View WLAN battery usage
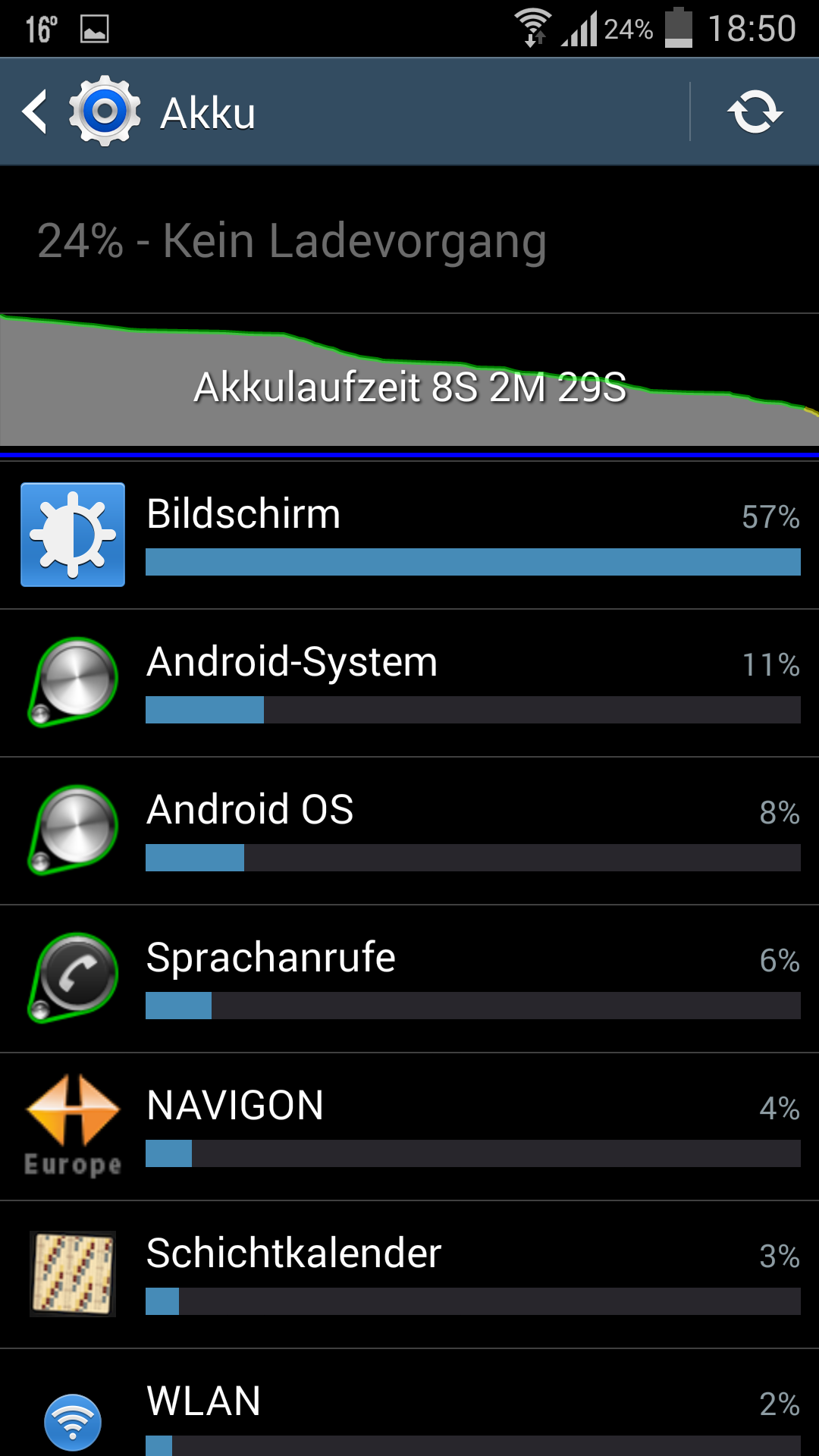The height and width of the screenshot is (1456, 819). [409, 1403]
